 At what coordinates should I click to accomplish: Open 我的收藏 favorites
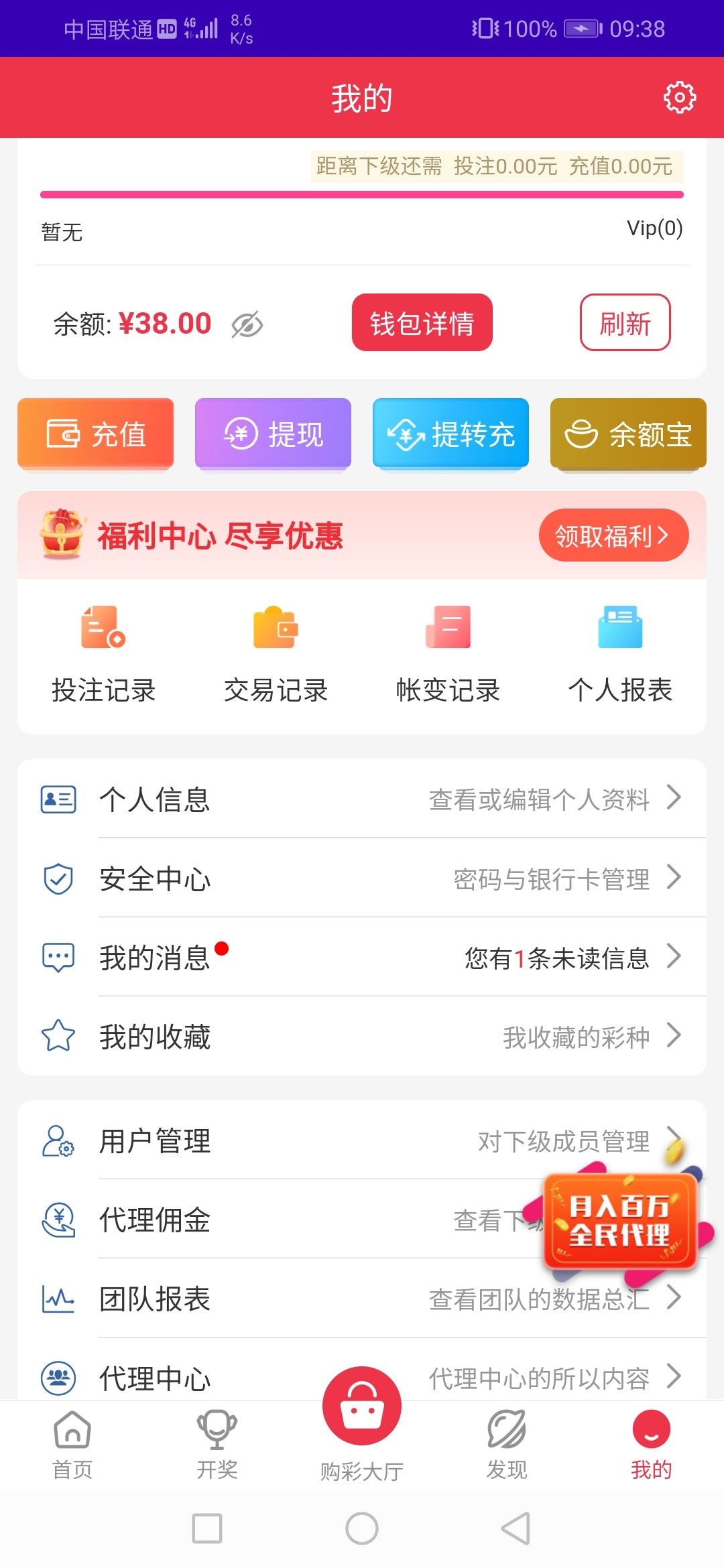[x=362, y=1037]
